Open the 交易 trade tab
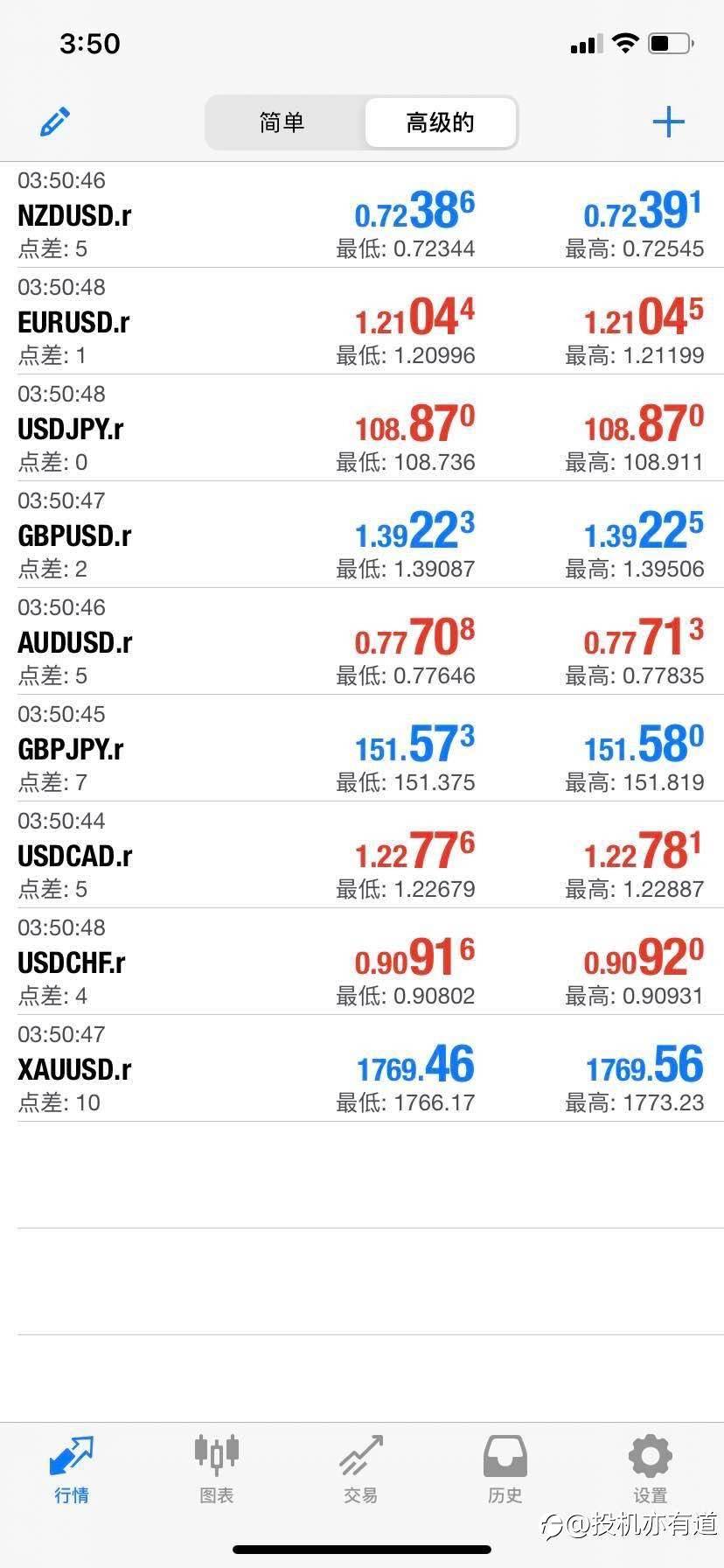 (x=361, y=1469)
